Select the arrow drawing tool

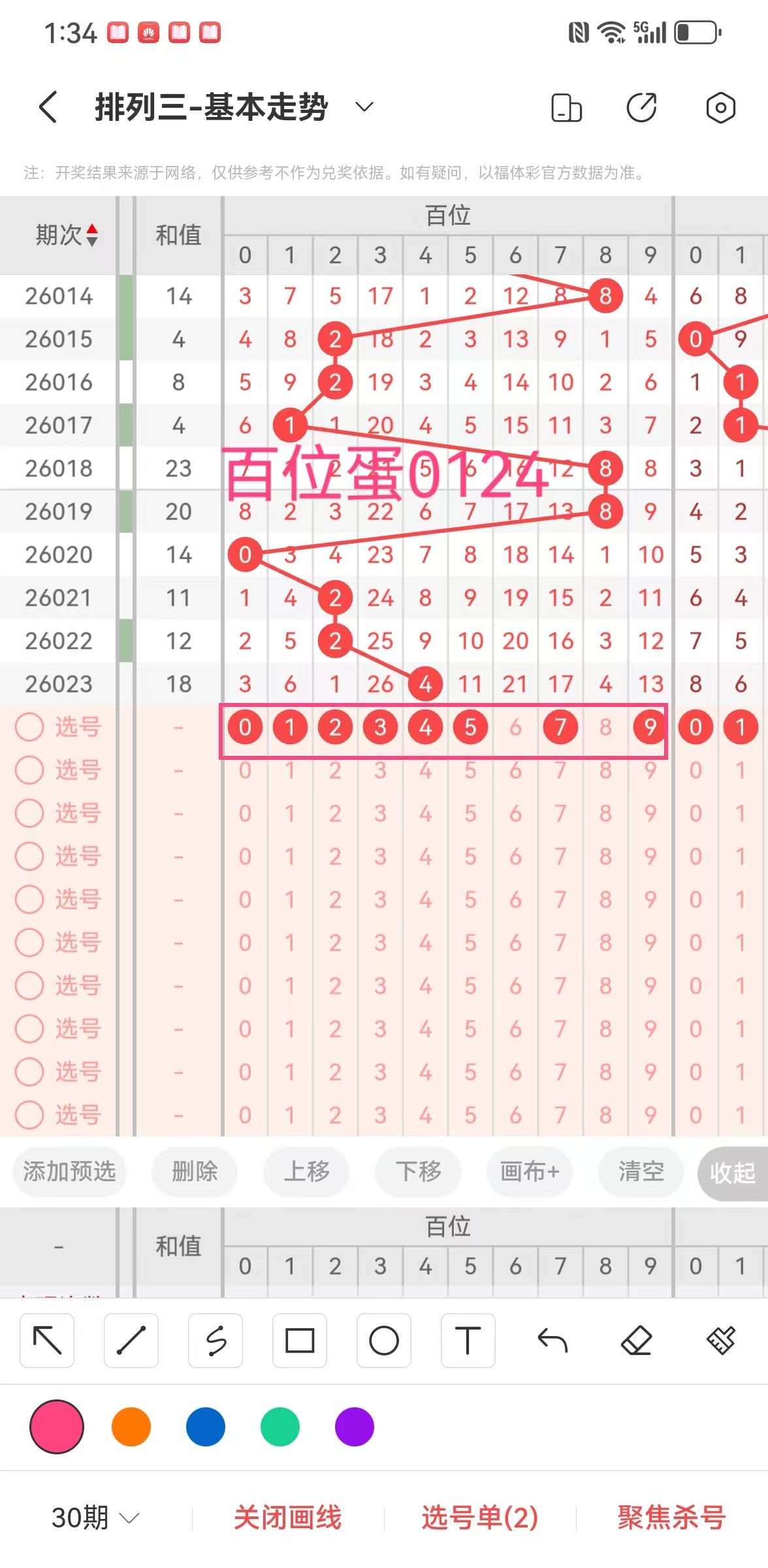47,1341
